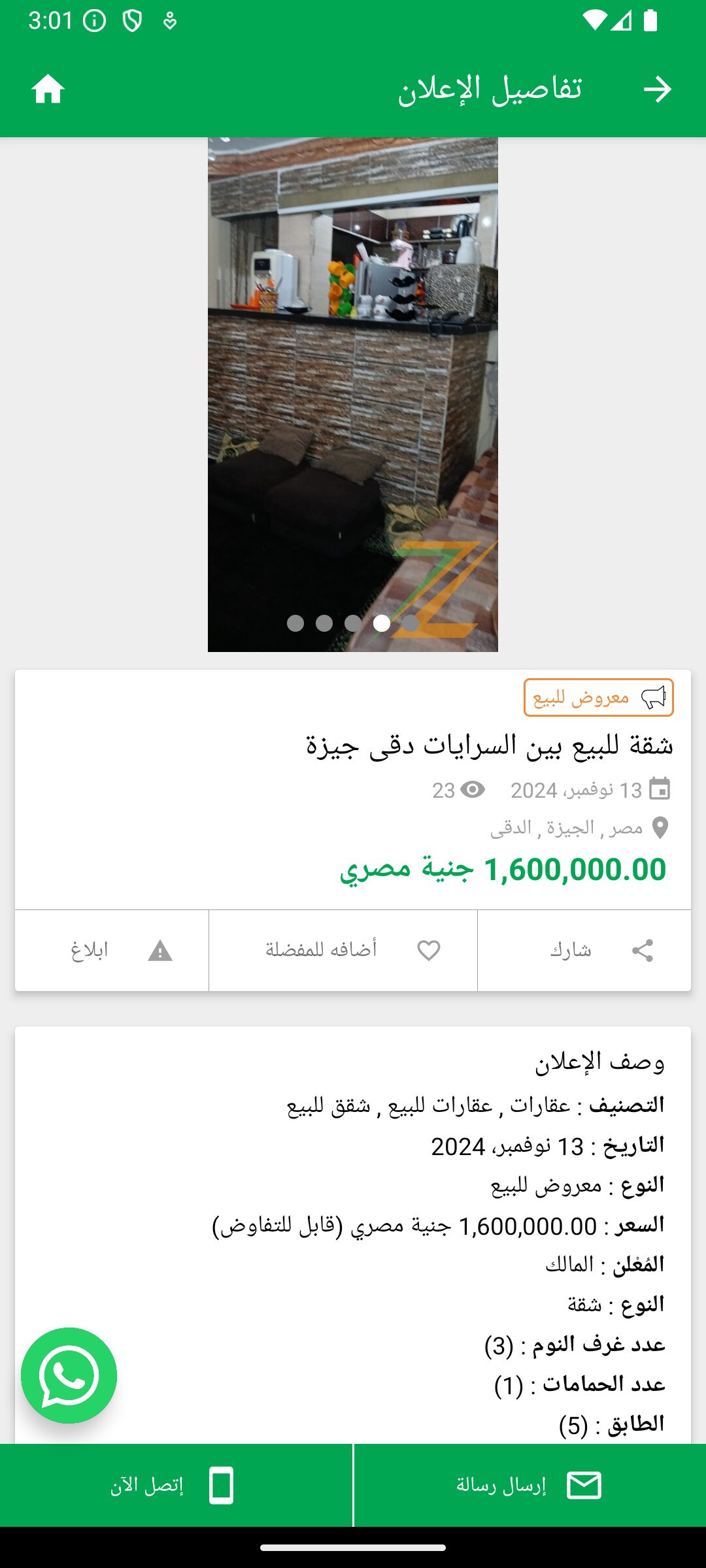Report this ad via ابلاغ
706x1568 pixels.
[x=112, y=950]
